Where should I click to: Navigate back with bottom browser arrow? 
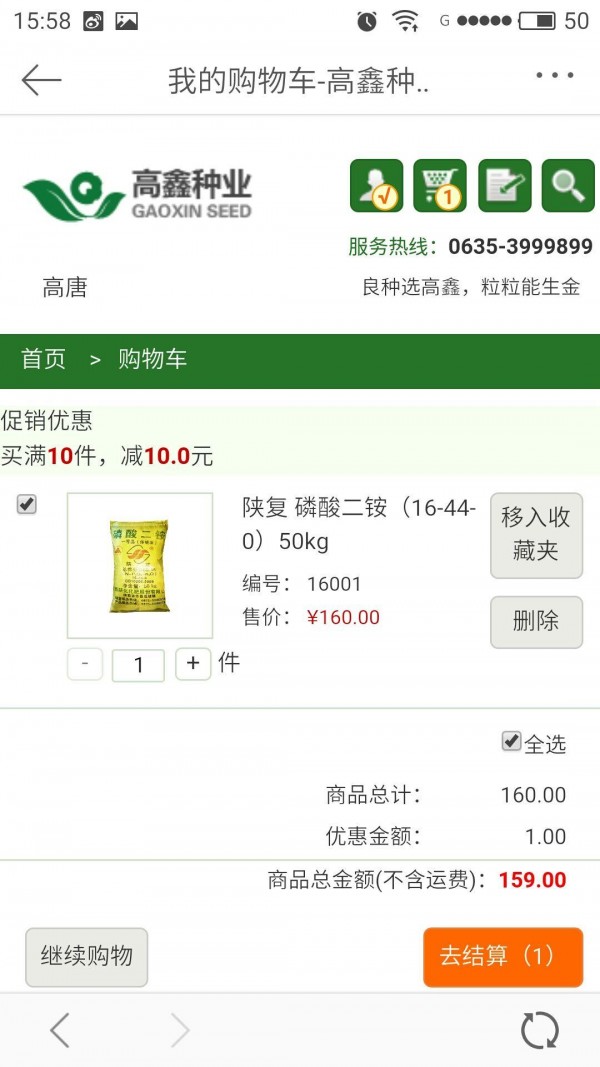point(60,1030)
